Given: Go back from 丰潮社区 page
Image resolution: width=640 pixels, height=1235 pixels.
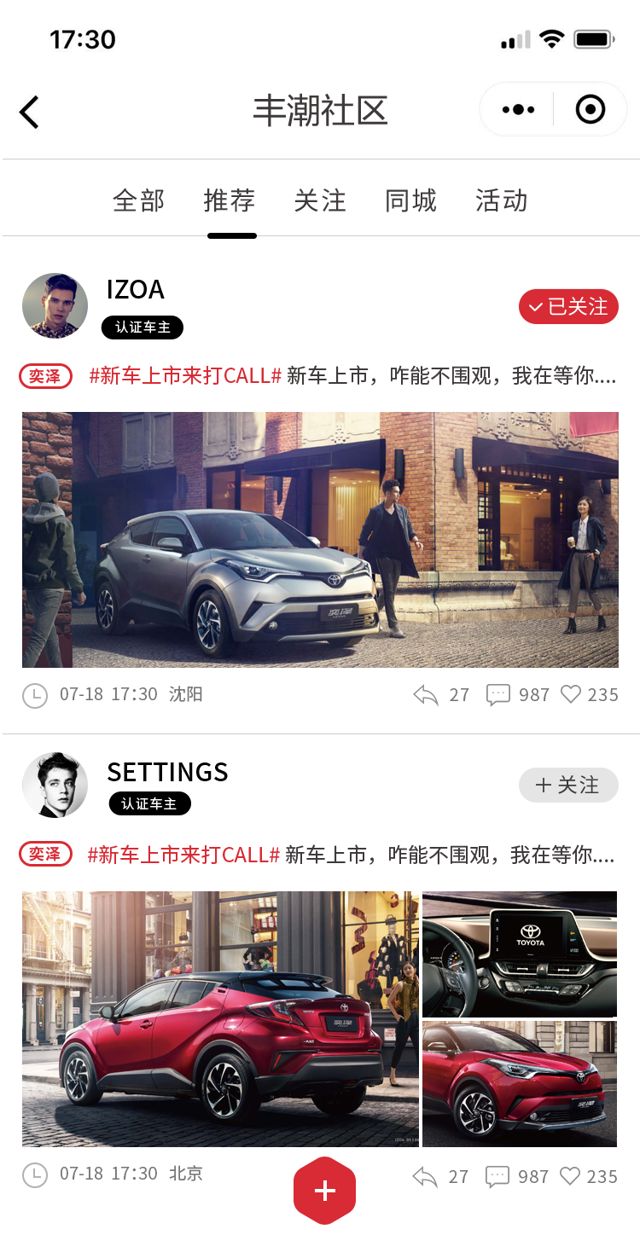Looking at the screenshot, I should (30, 112).
